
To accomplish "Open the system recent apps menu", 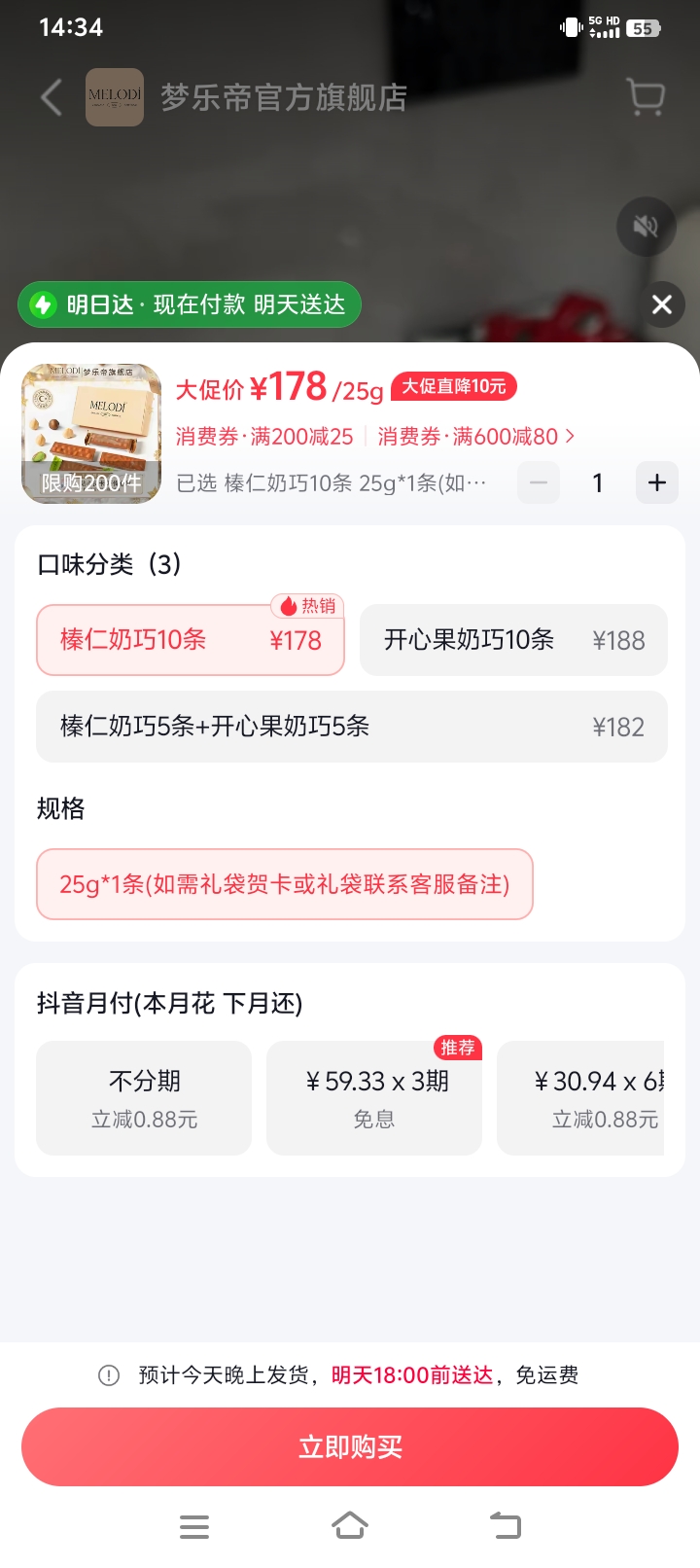I will coord(194,1525).
